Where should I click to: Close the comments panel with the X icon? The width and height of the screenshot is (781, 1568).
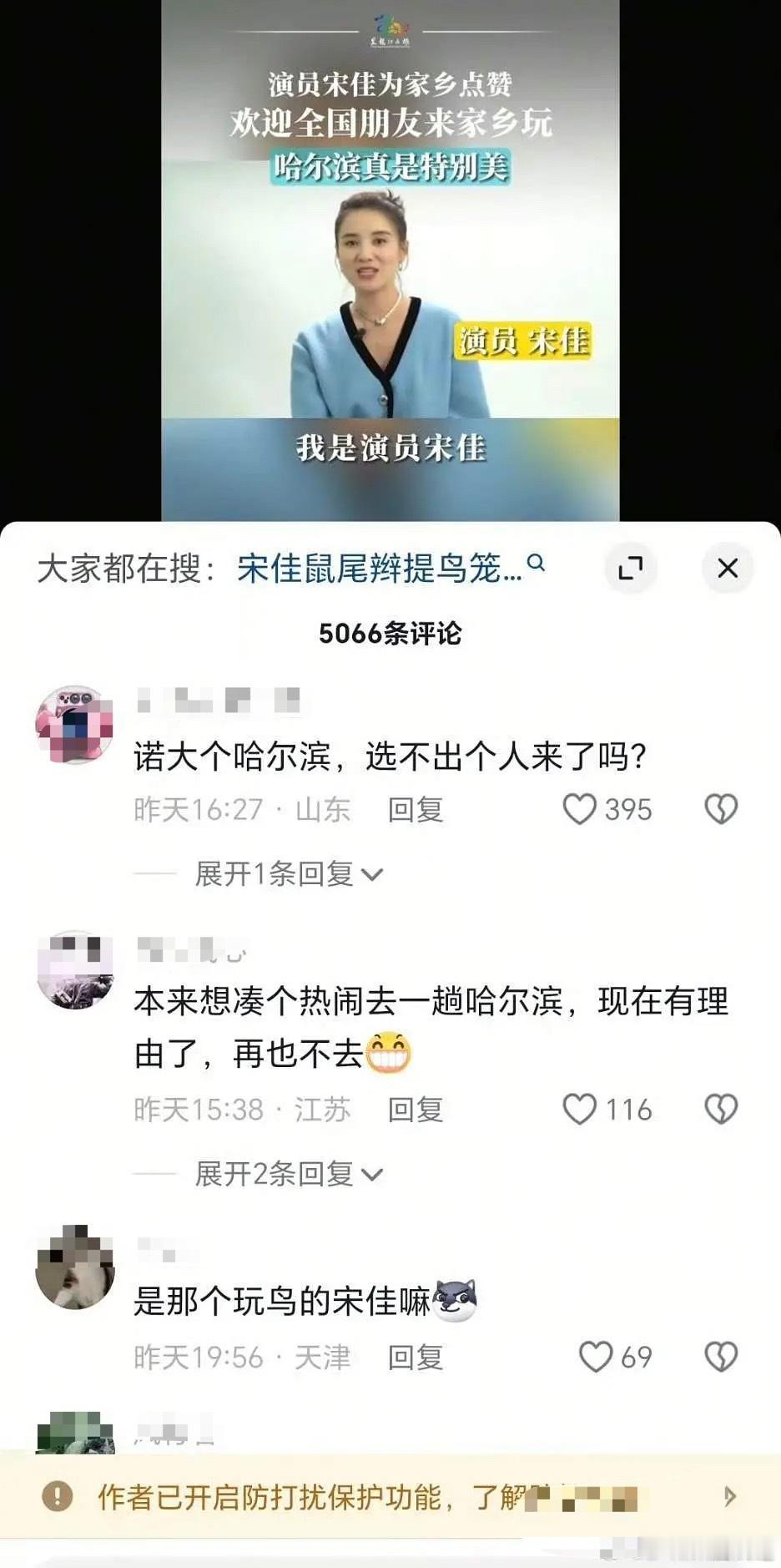[x=727, y=568]
